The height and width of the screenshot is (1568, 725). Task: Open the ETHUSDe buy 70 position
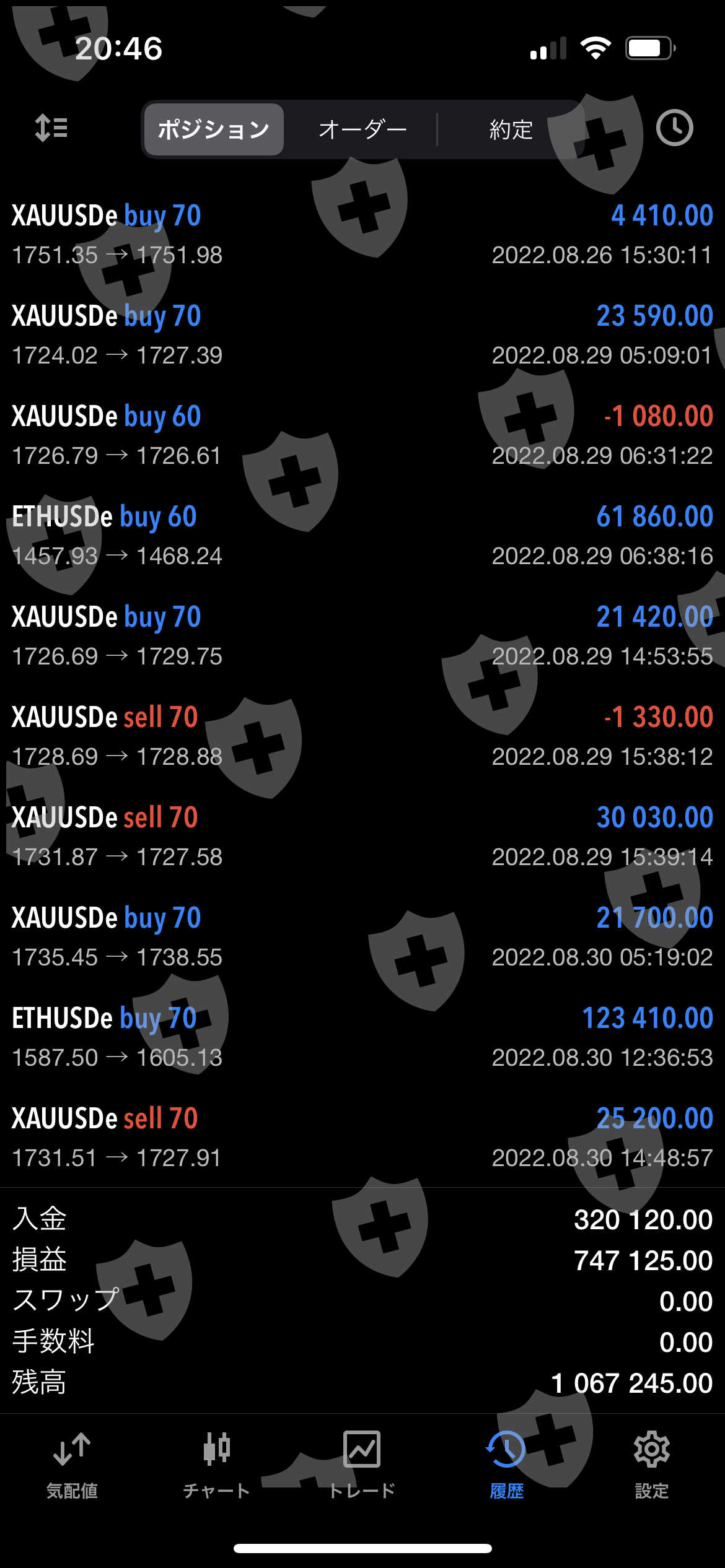pos(362,1037)
